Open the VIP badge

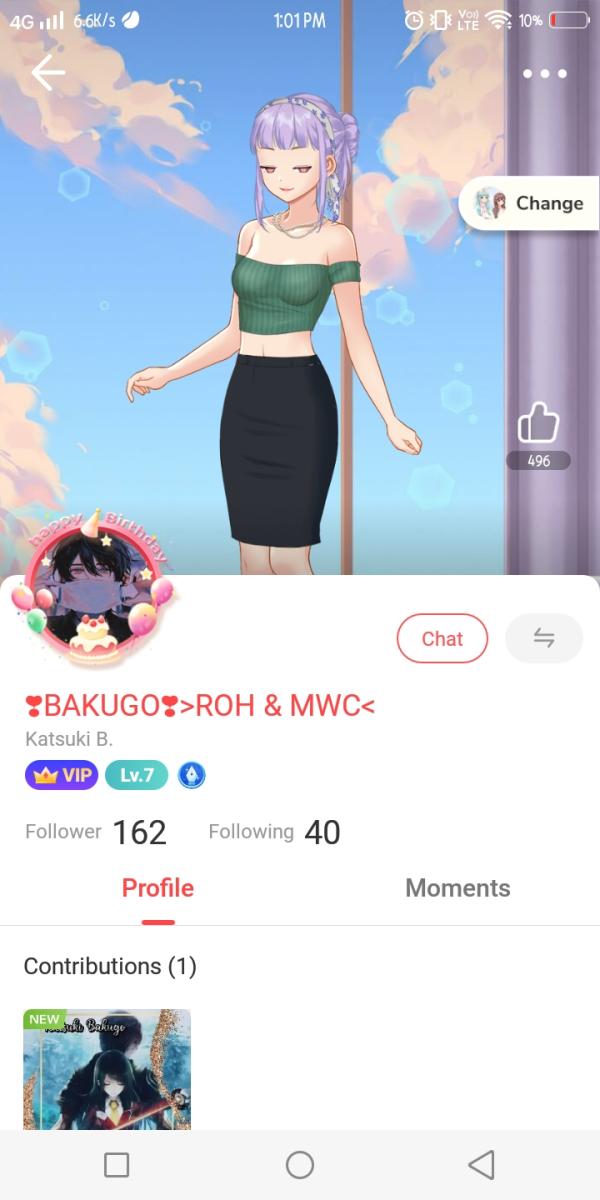pos(62,775)
